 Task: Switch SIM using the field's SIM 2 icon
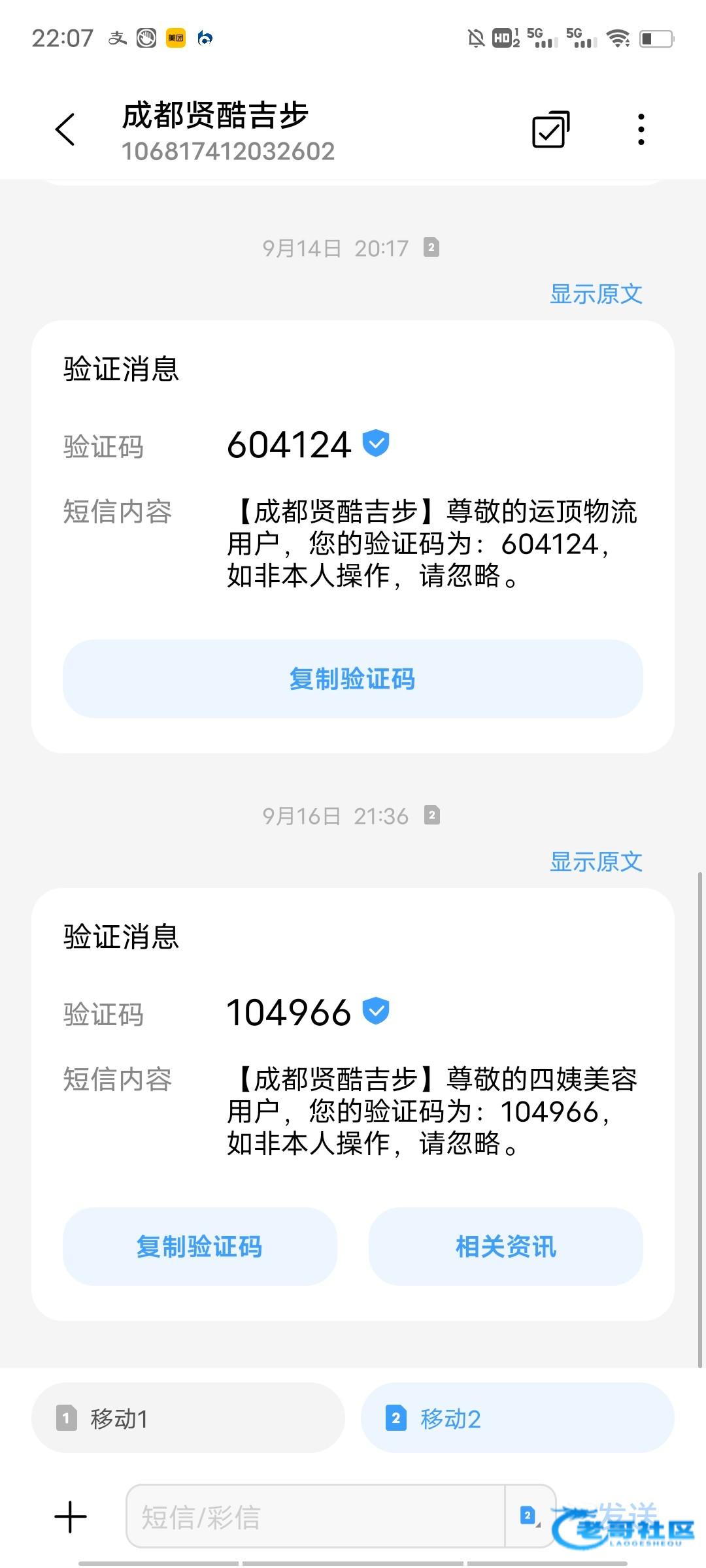click(529, 1516)
